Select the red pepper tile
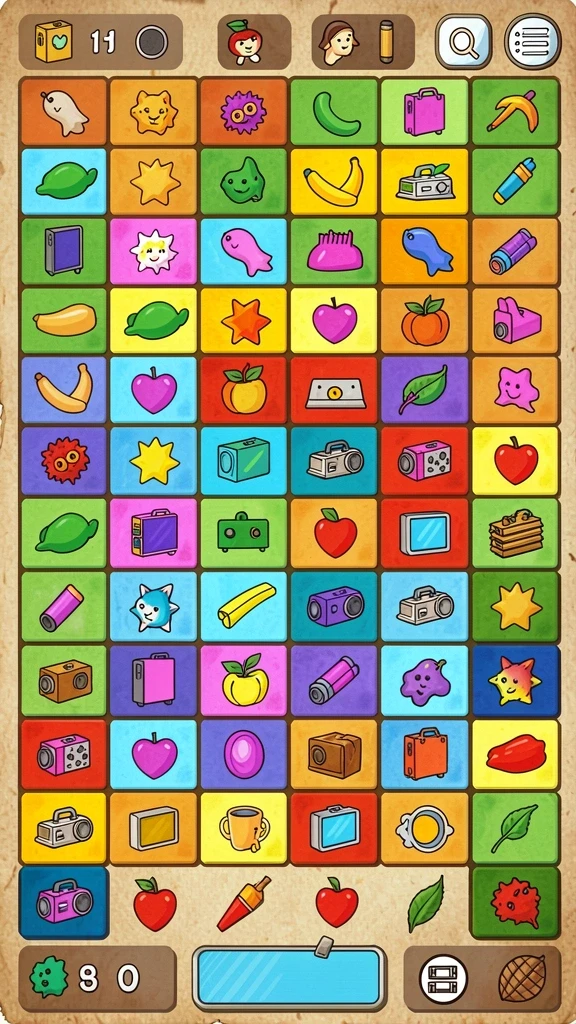This screenshot has width=576, height=1024. pos(515,754)
